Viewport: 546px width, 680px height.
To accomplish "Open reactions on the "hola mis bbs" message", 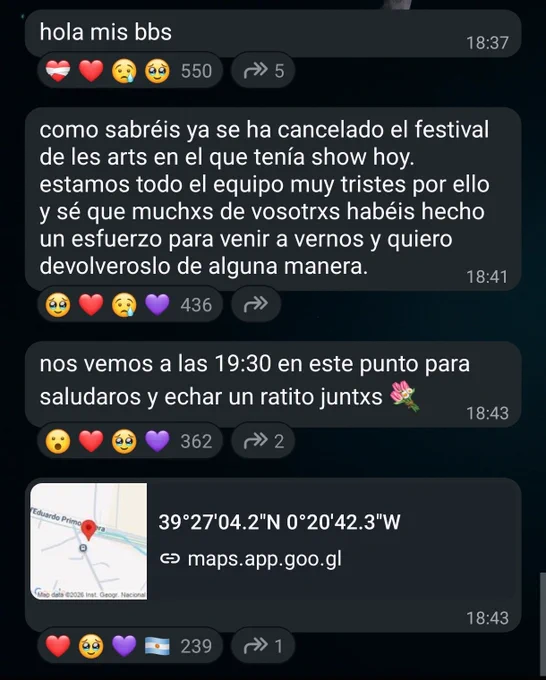I will pos(130,71).
